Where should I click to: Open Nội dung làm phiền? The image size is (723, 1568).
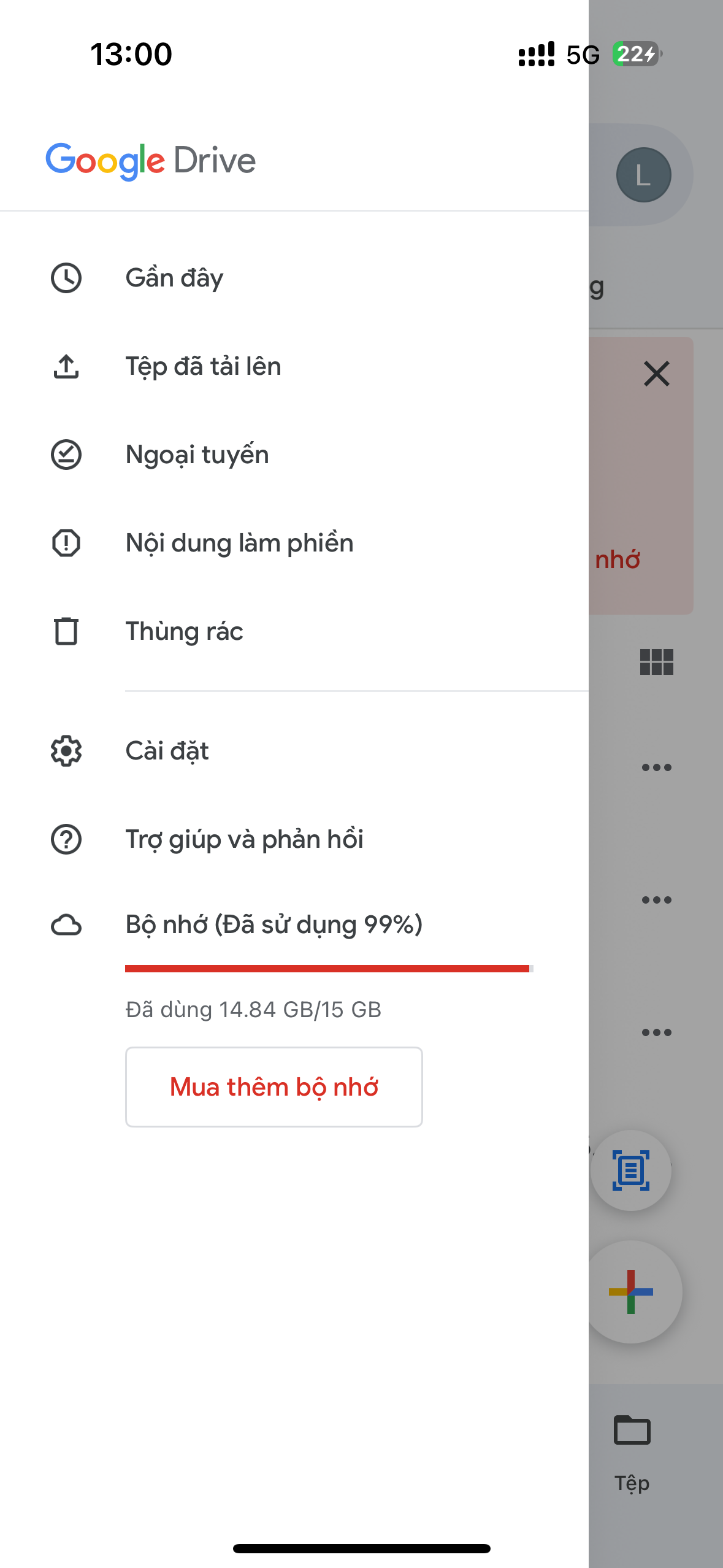pos(294,543)
